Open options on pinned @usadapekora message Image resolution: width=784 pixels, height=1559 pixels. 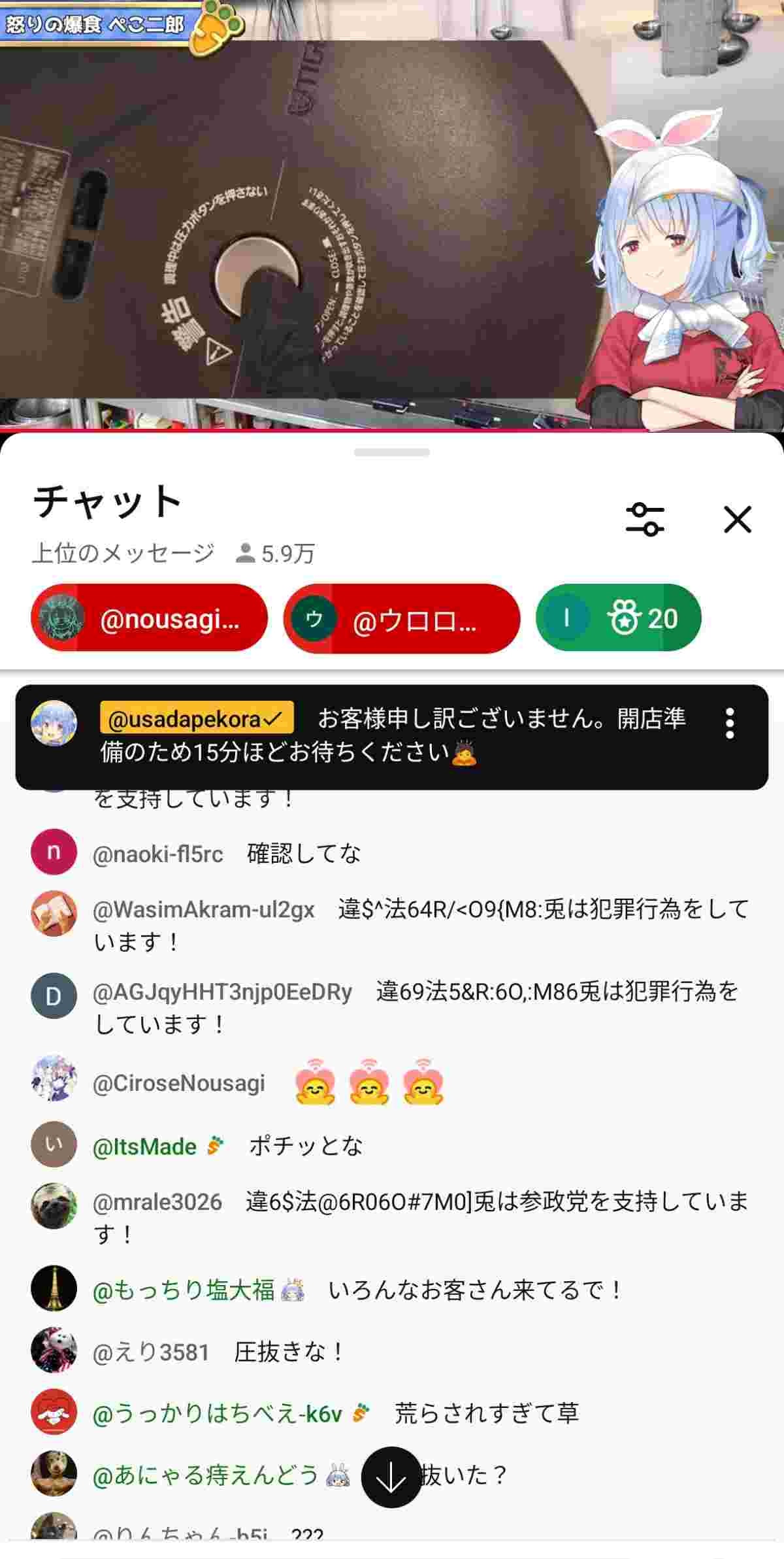[x=730, y=724]
